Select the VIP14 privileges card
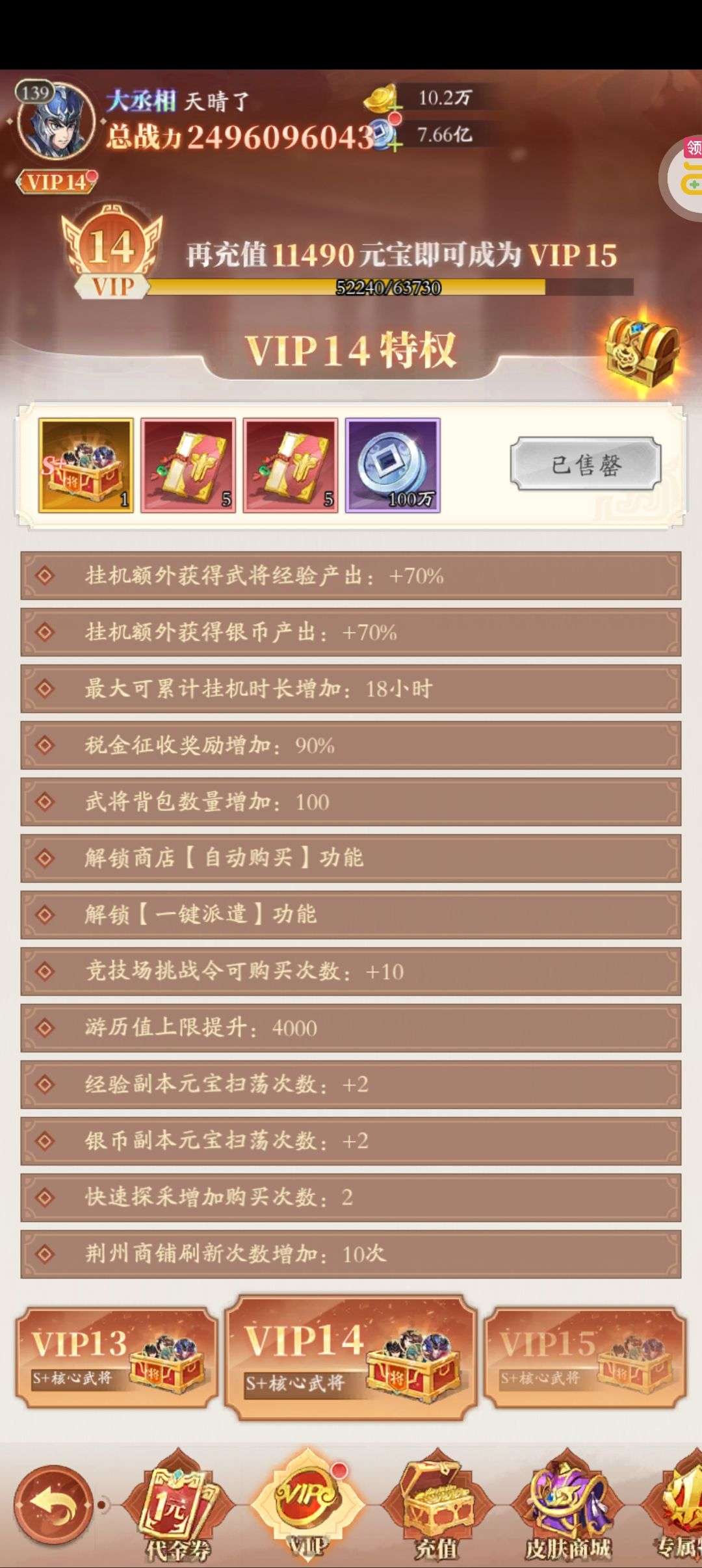 351,1357
